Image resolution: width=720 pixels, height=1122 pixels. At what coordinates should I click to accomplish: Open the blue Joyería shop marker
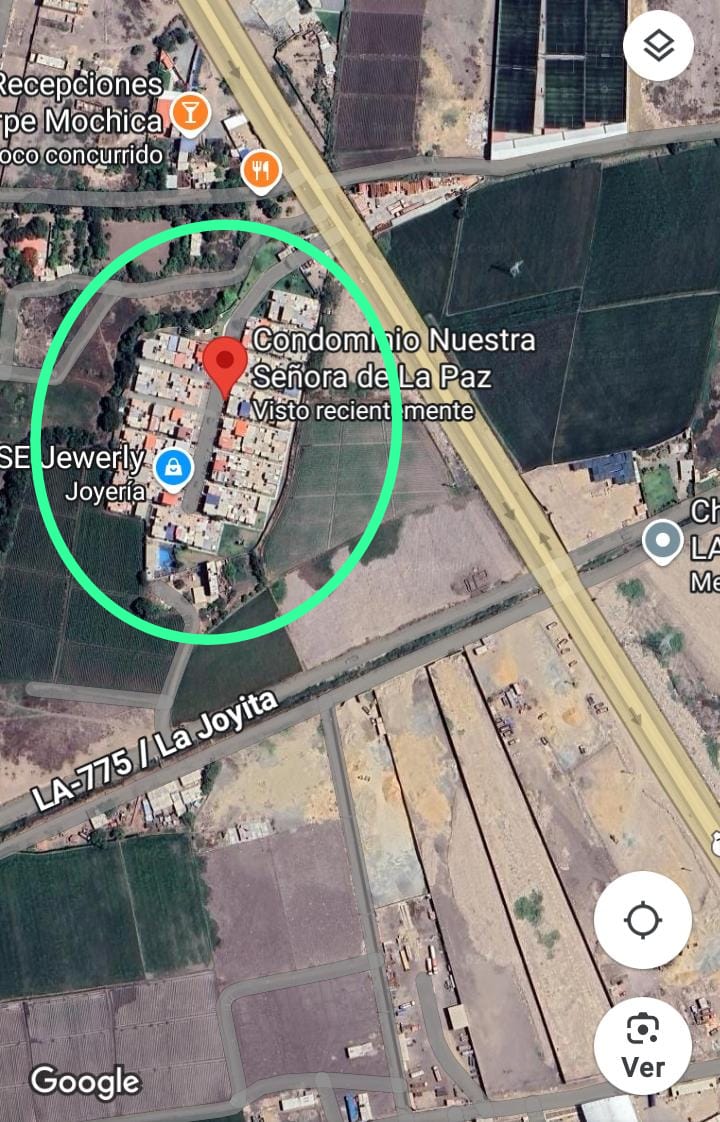[x=174, y=465]
